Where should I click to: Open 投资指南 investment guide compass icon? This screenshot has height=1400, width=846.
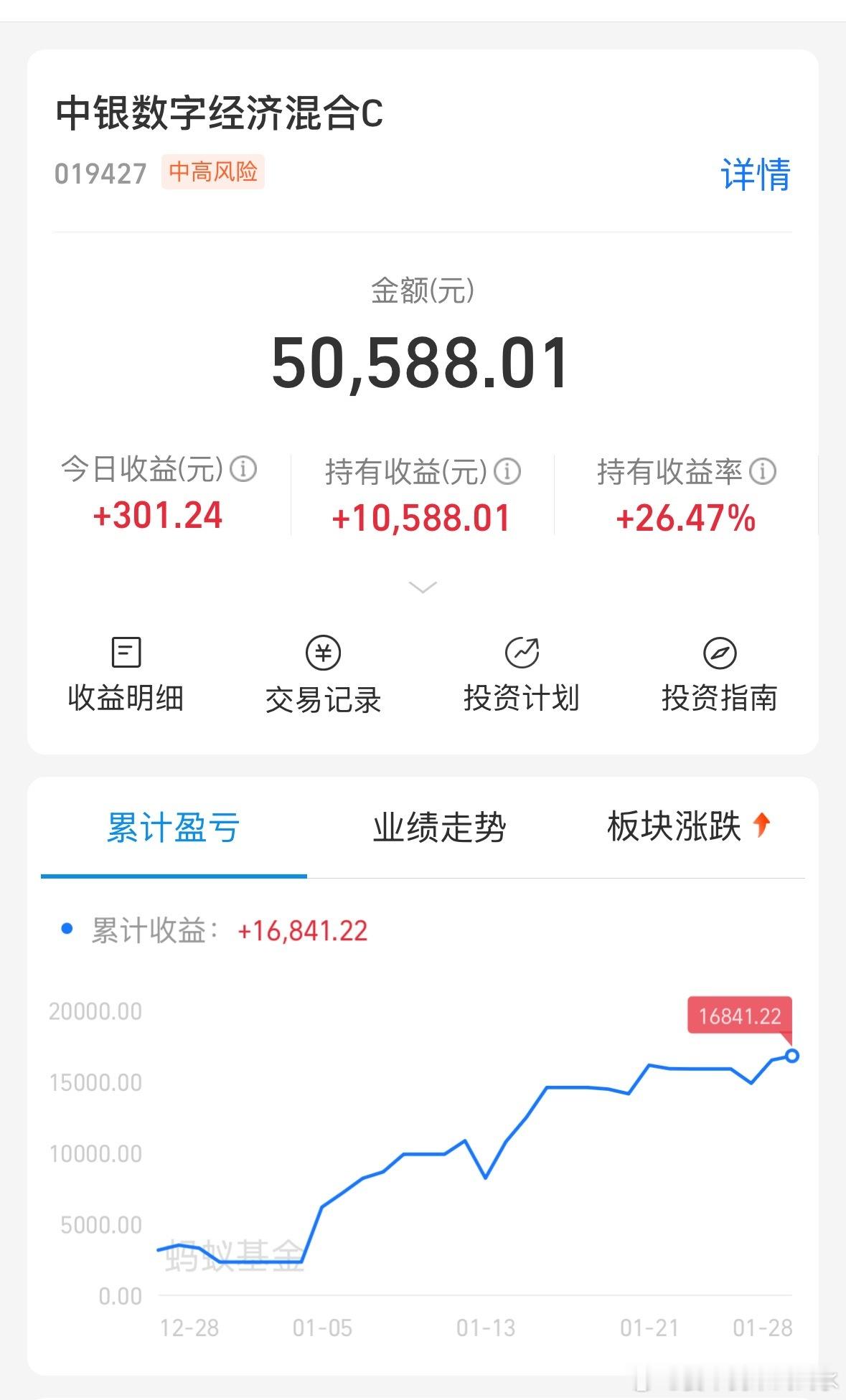720,651
